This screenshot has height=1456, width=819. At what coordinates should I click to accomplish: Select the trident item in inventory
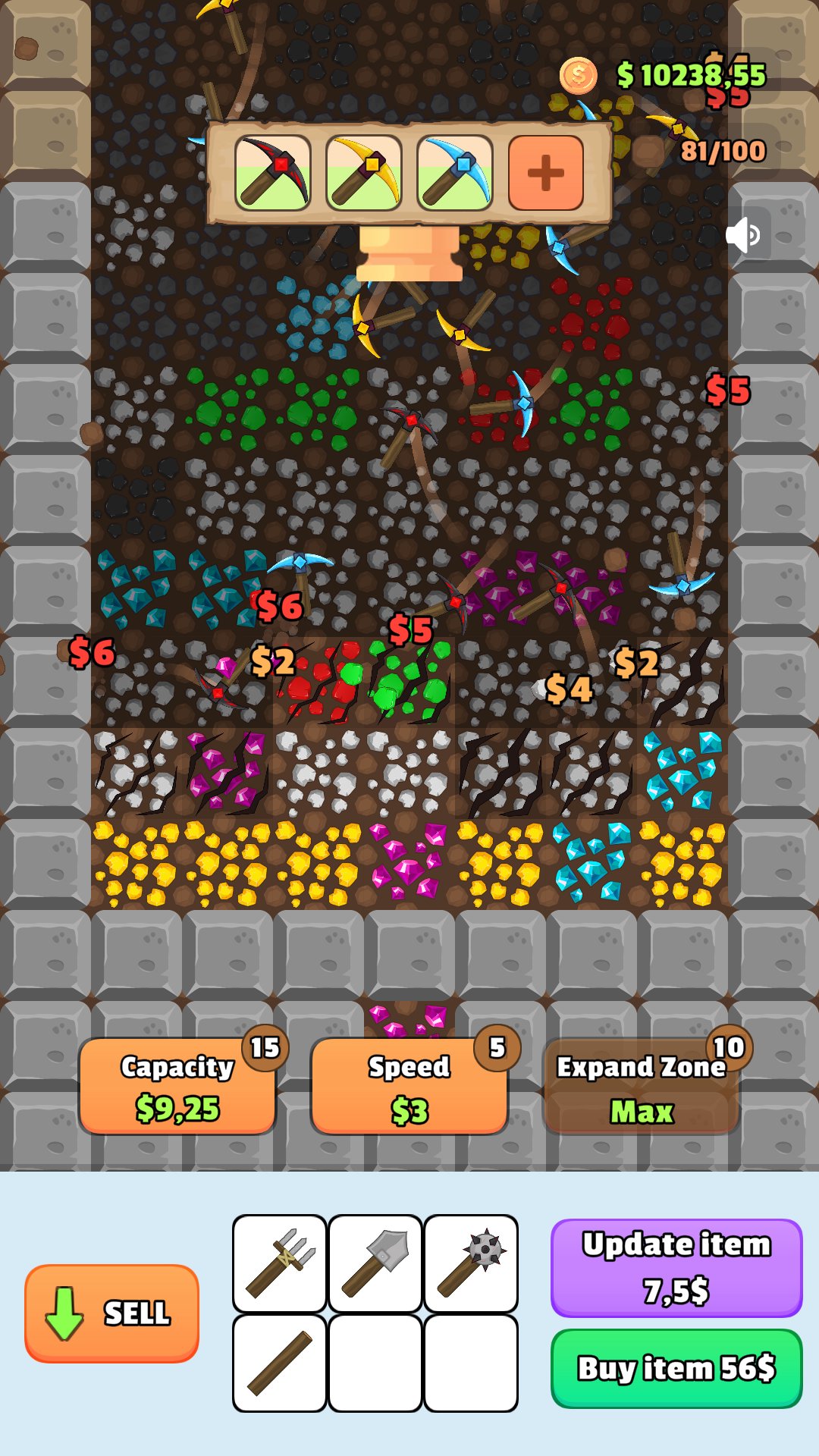tap(279, 1260)
